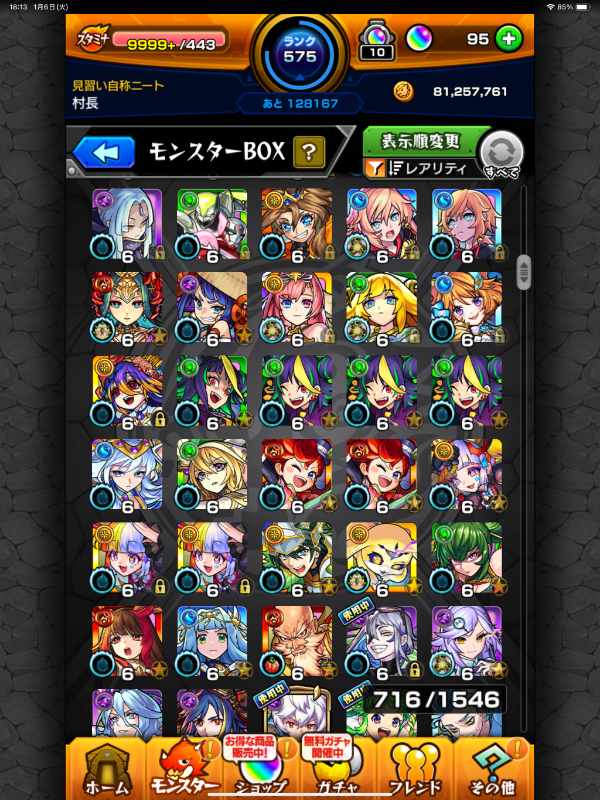
Task: Switch to the モンスター tab
Action: 183,770
